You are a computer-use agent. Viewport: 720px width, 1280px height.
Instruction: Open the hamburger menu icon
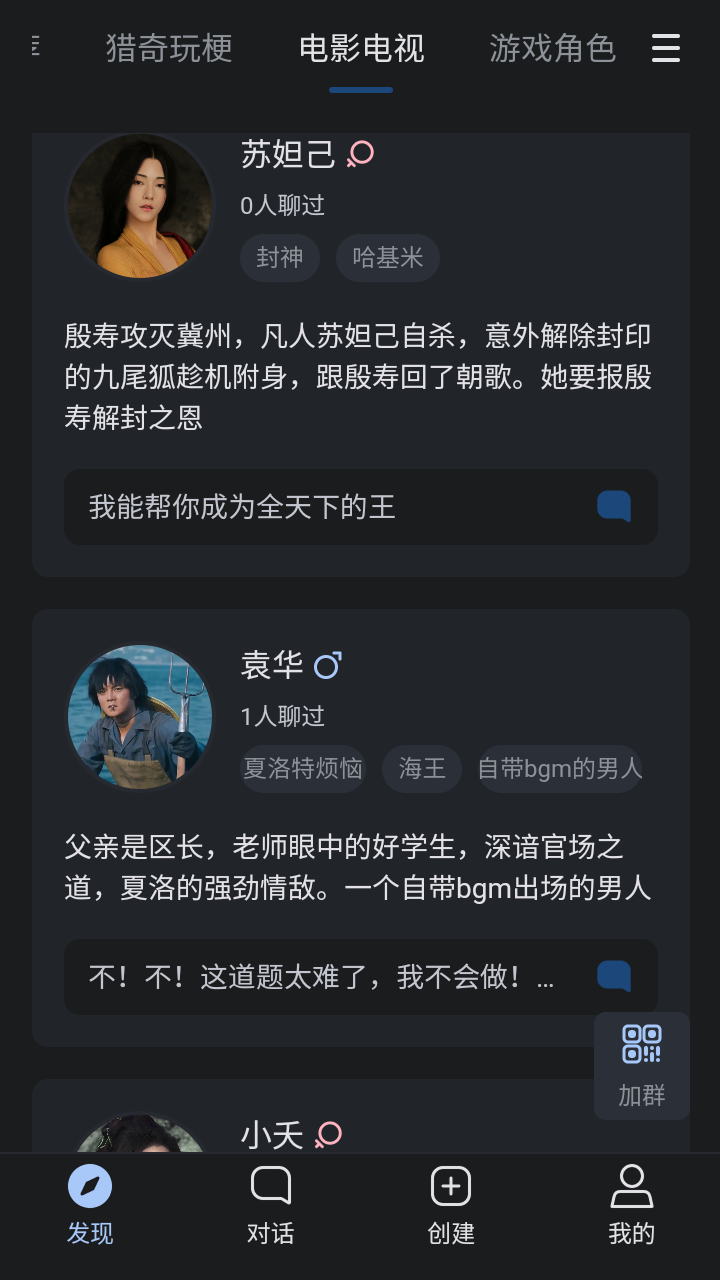click(x=666, y=48)
